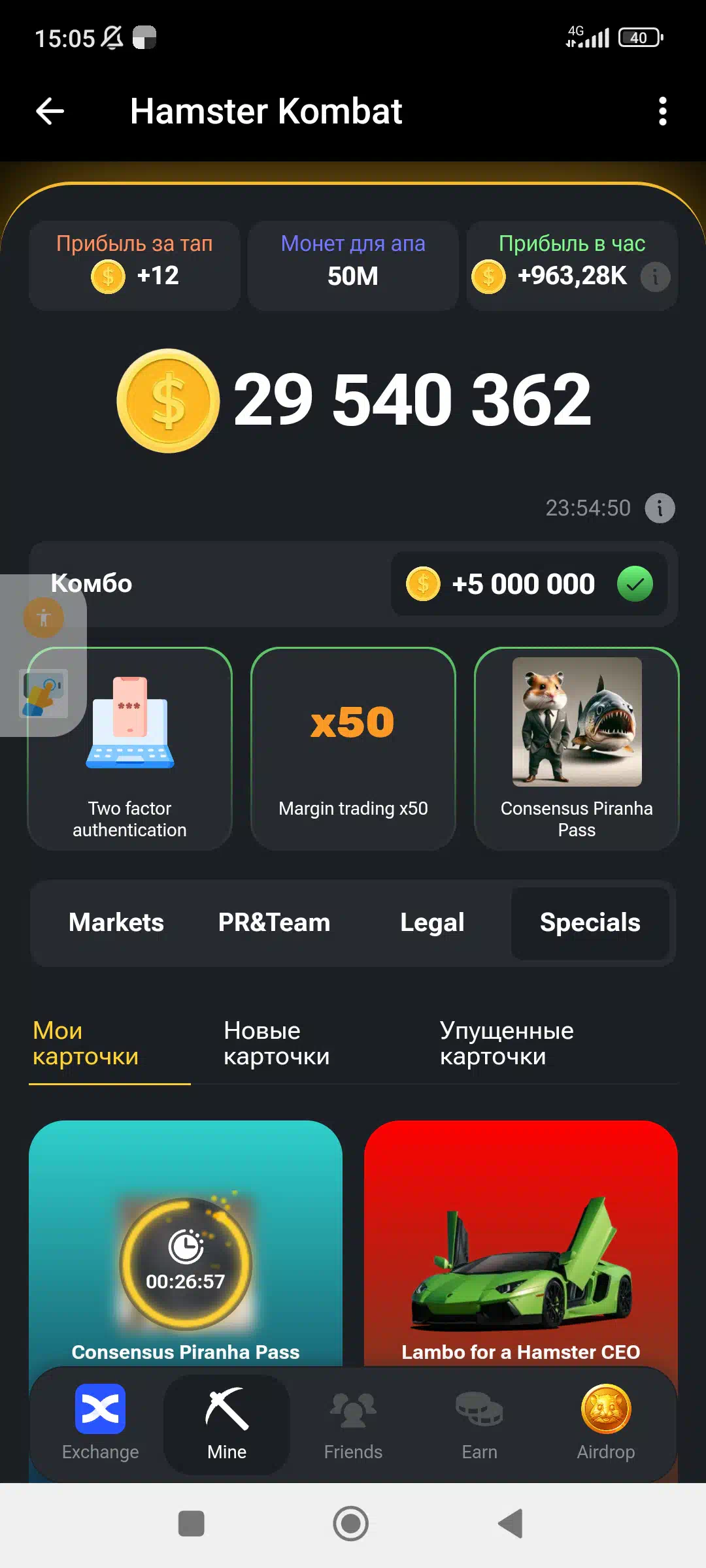
Task: Switch to Новые карточки tab
Action: (277, 1043)
